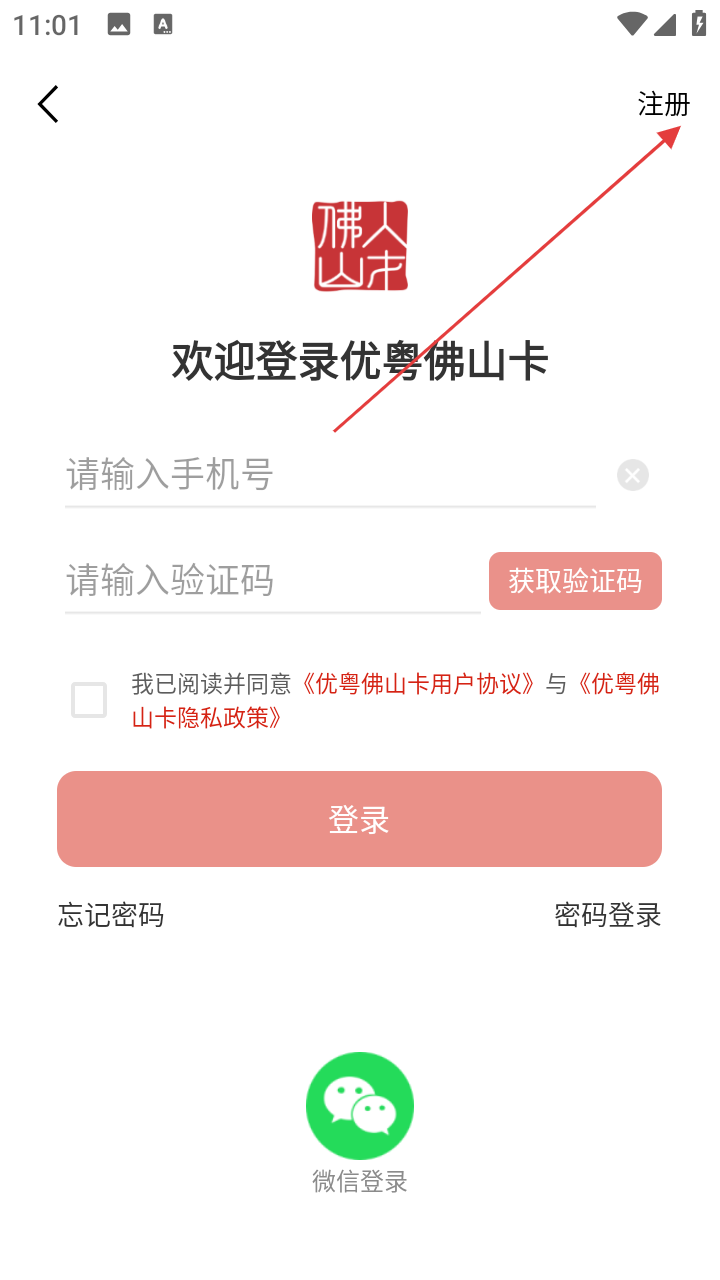Image resolution: width=720 pixels, height=1280 pixels.
Task: Switch to 密码登录 password login
Action: tap(608, 915)
